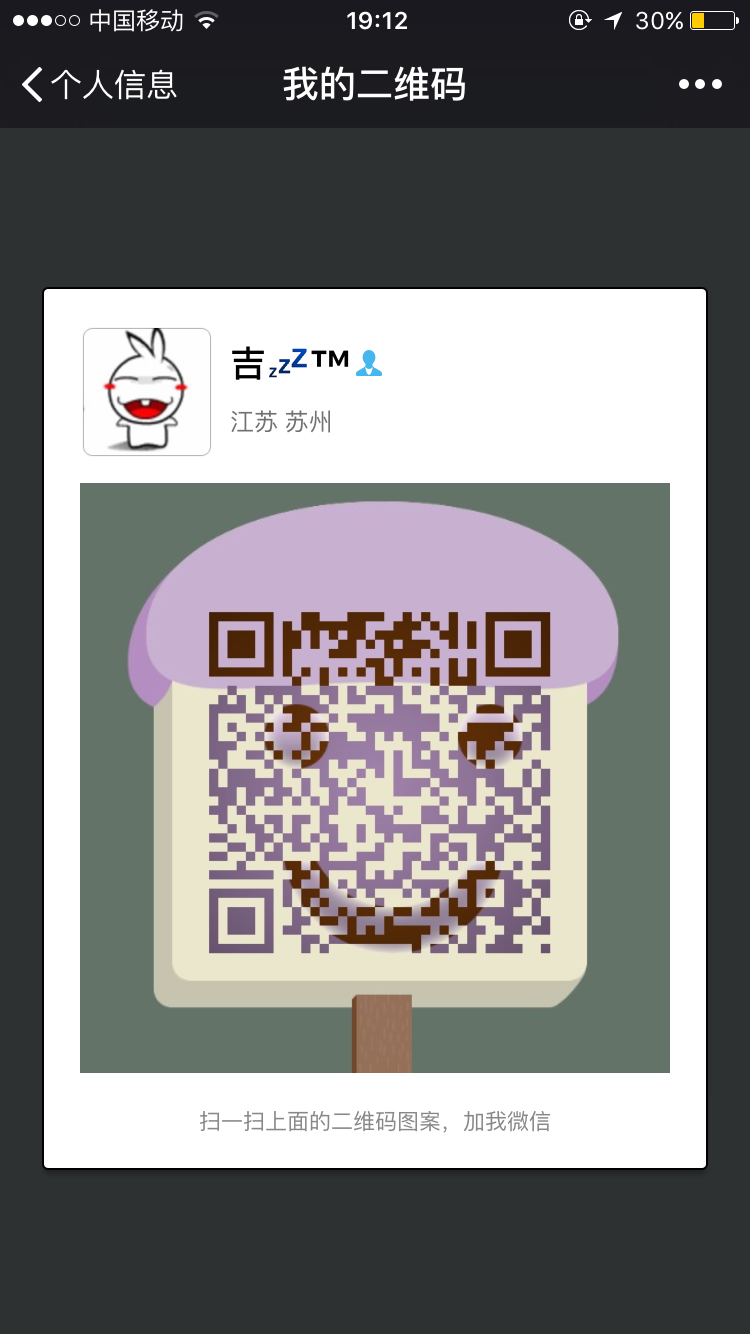
Task: Click the orientation lock icon in the status bar
Action: (x=580, y=19)
